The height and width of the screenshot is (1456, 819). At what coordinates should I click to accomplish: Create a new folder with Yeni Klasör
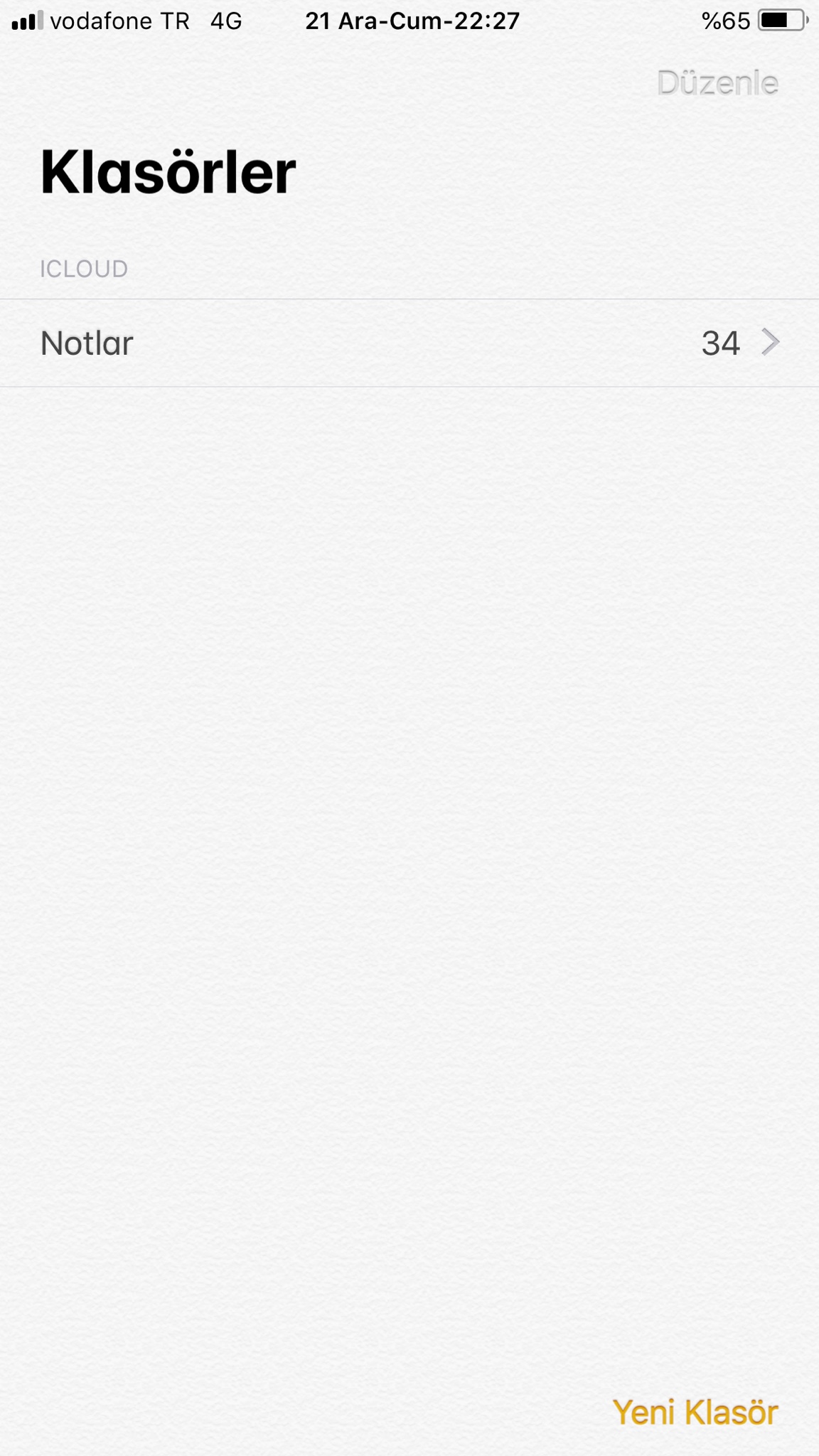pos(695,1412)
